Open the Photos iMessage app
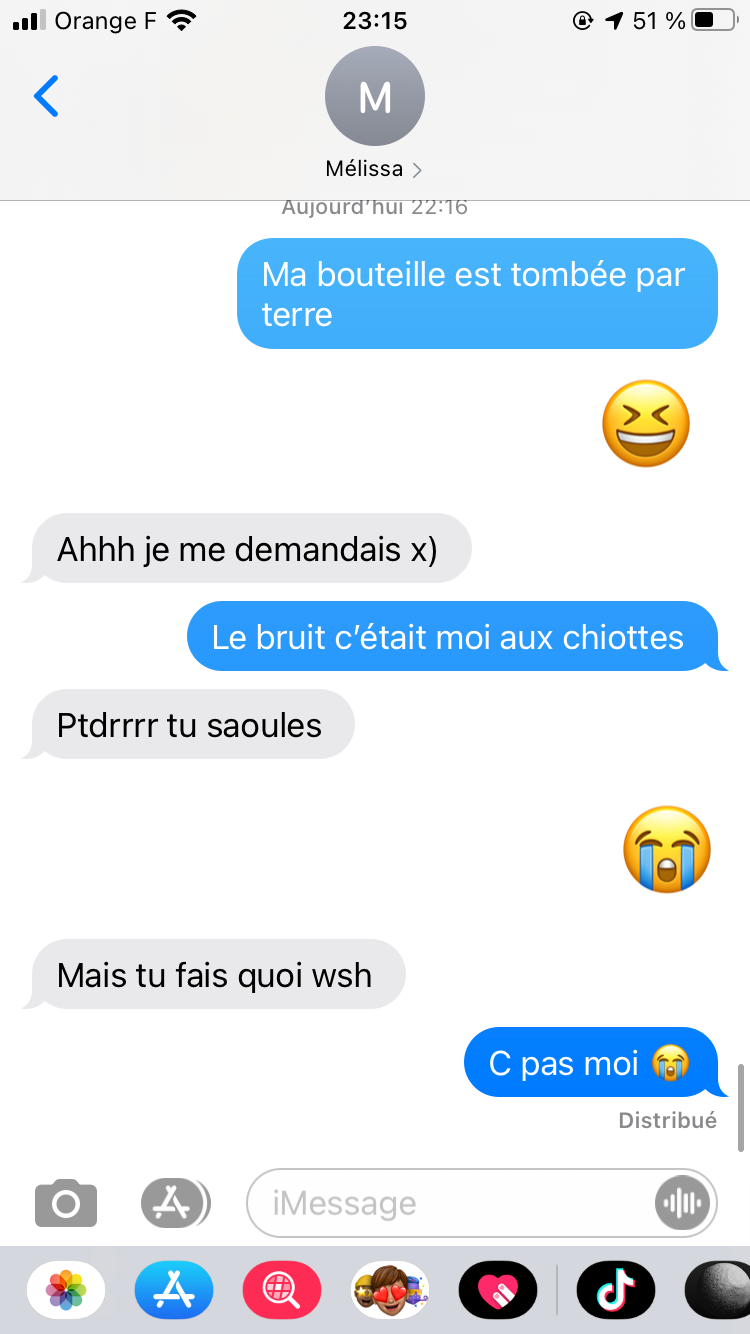Image resolution: width=750 pixels, height=1334 pixels. pos(66,1290)
